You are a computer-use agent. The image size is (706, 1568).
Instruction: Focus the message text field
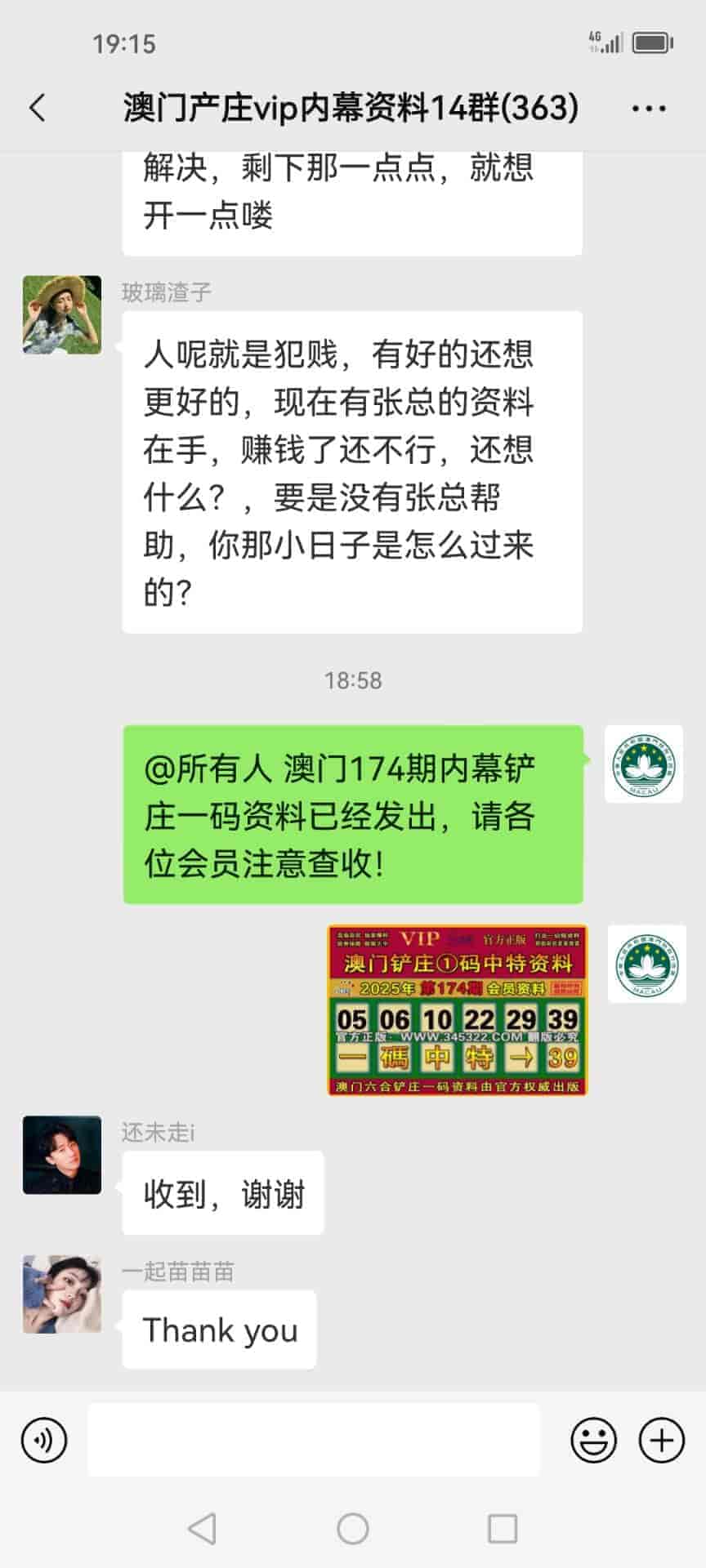tap(314, 1440)
